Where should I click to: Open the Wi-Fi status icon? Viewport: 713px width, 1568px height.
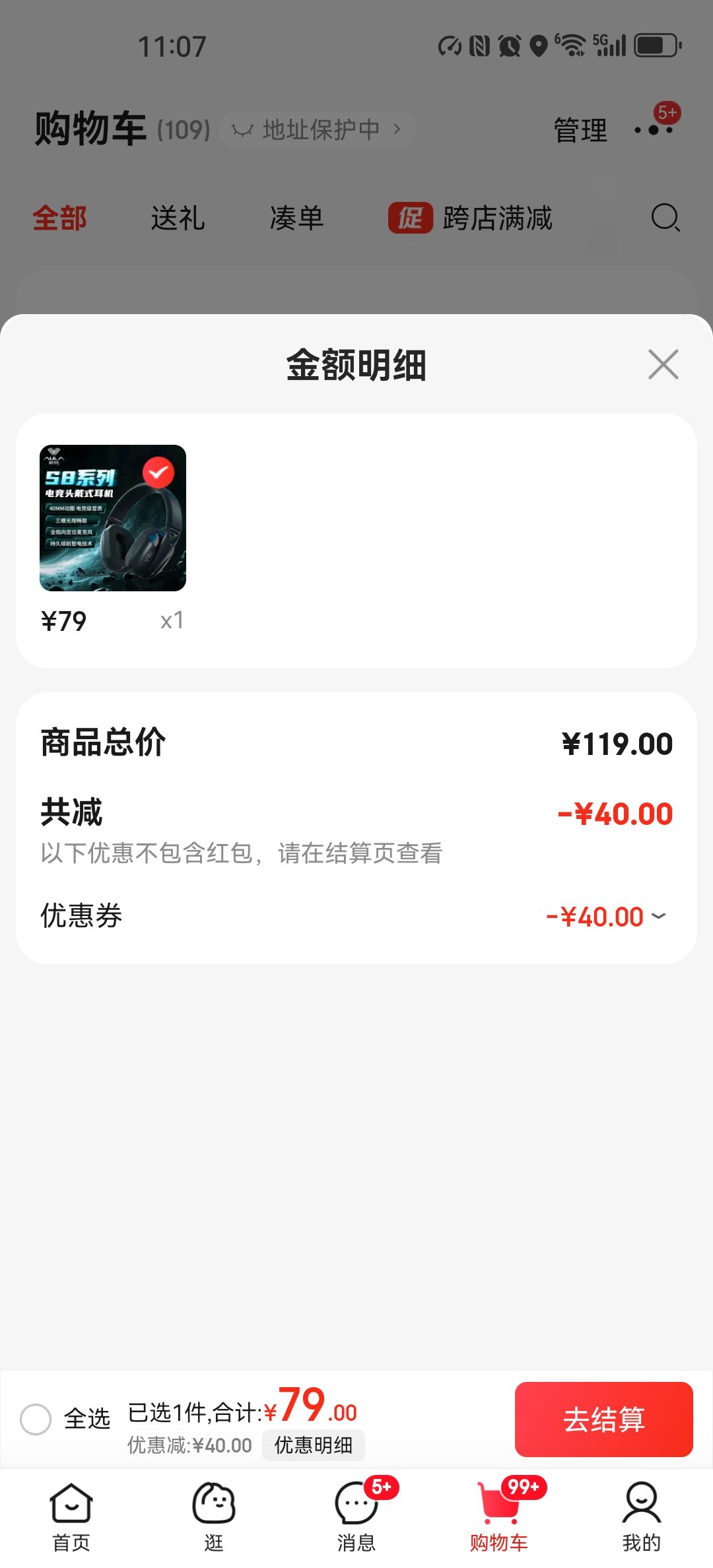pyautogui.click(x=571, y=44)
